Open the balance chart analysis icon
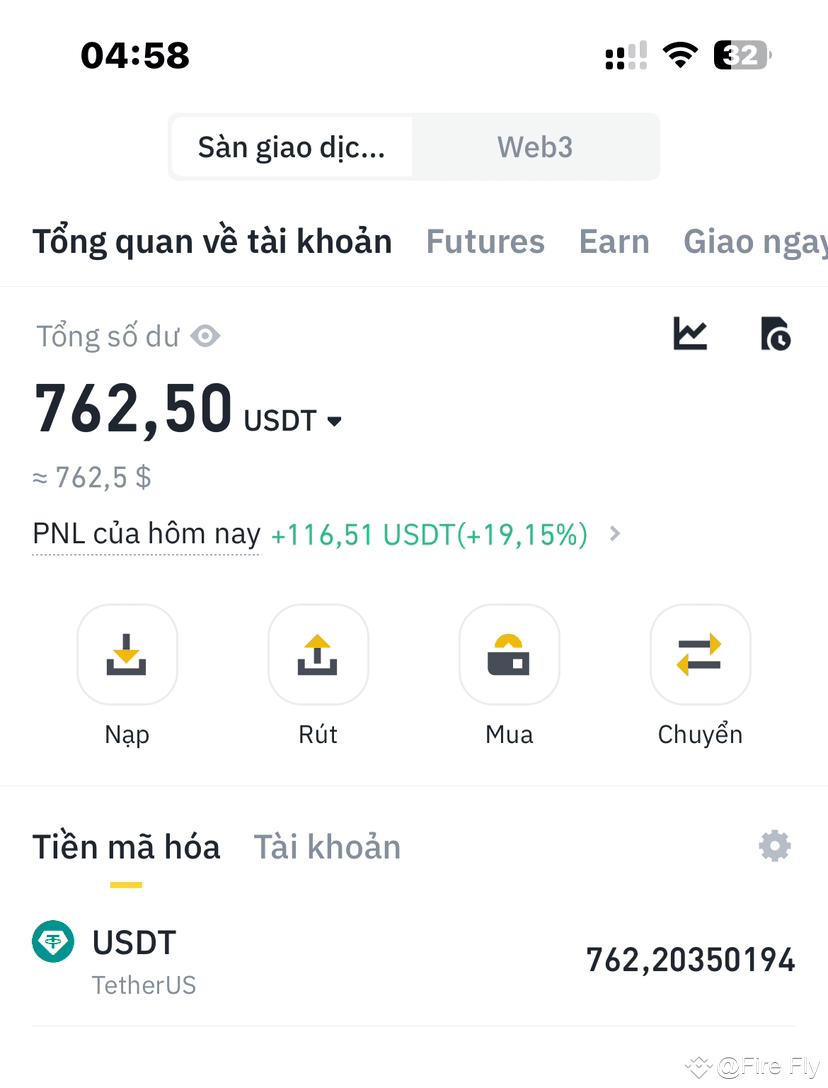 [x=690, y=335]
